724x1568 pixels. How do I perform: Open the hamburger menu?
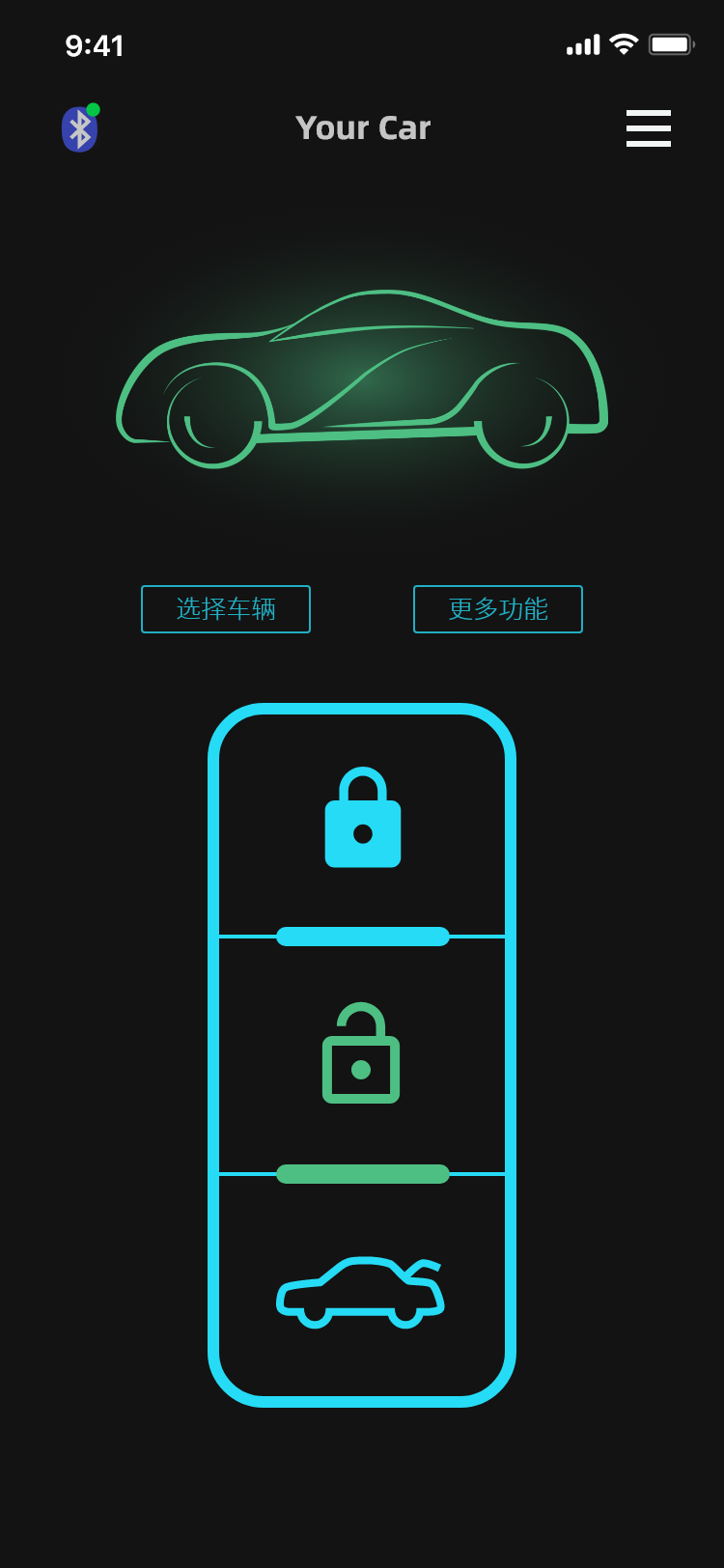(x=648, y=128)
